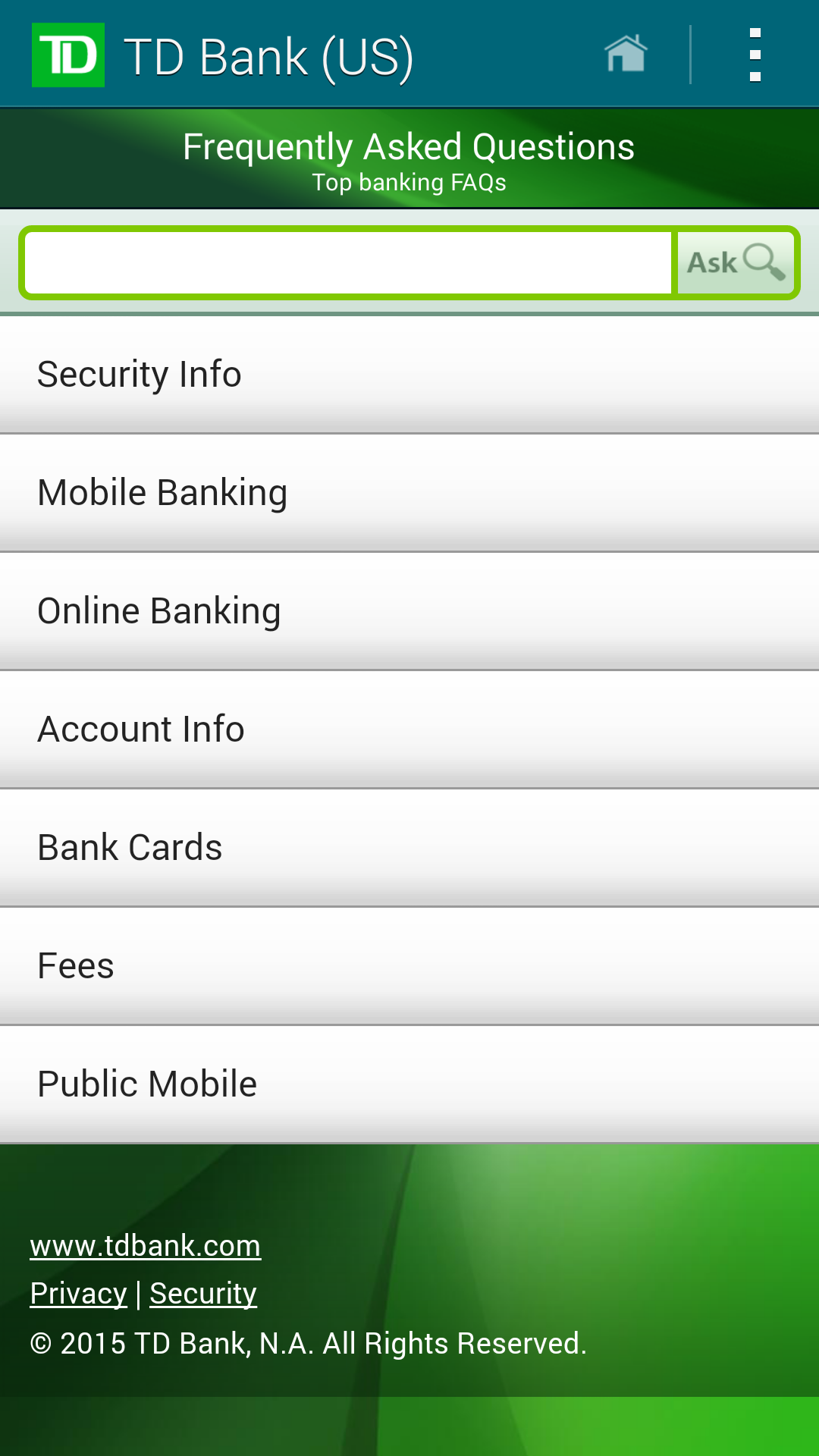Open Security Info FAQs
Image resolution: width=819 pixels, height=1456 pixels.
409,375
